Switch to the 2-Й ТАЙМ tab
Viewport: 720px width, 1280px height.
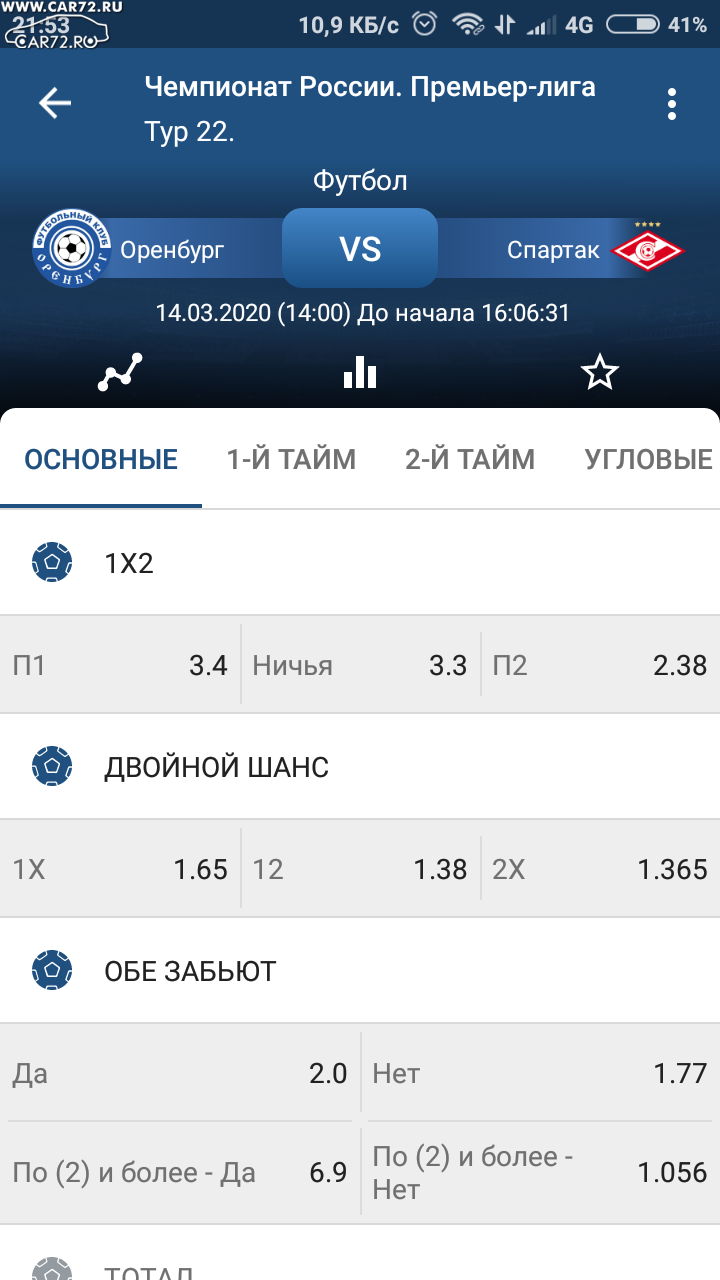tap(470, 459)
